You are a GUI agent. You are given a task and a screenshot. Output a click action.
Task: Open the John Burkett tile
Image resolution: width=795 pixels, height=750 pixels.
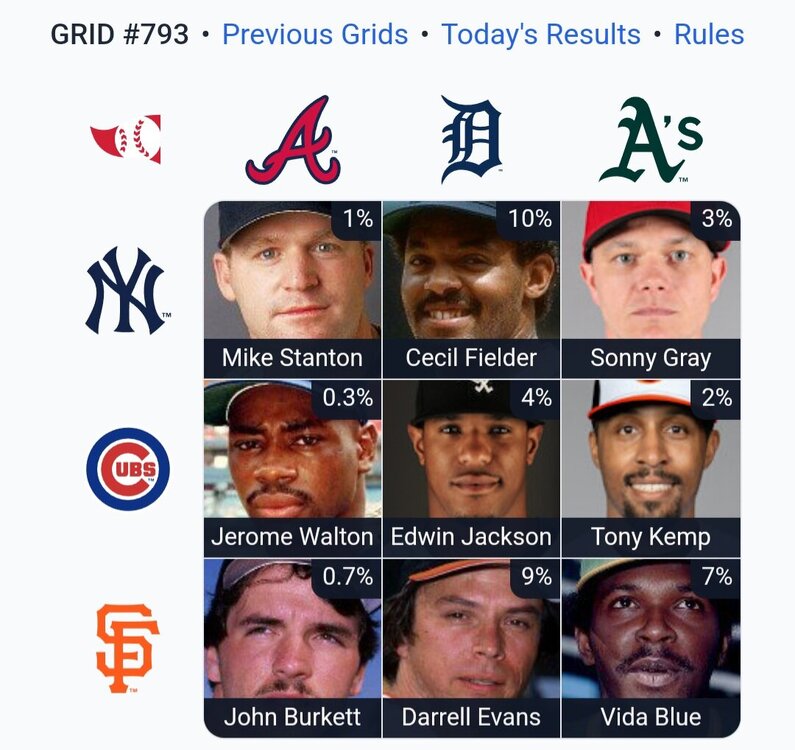pyautogui.click(x=292, y=646)
